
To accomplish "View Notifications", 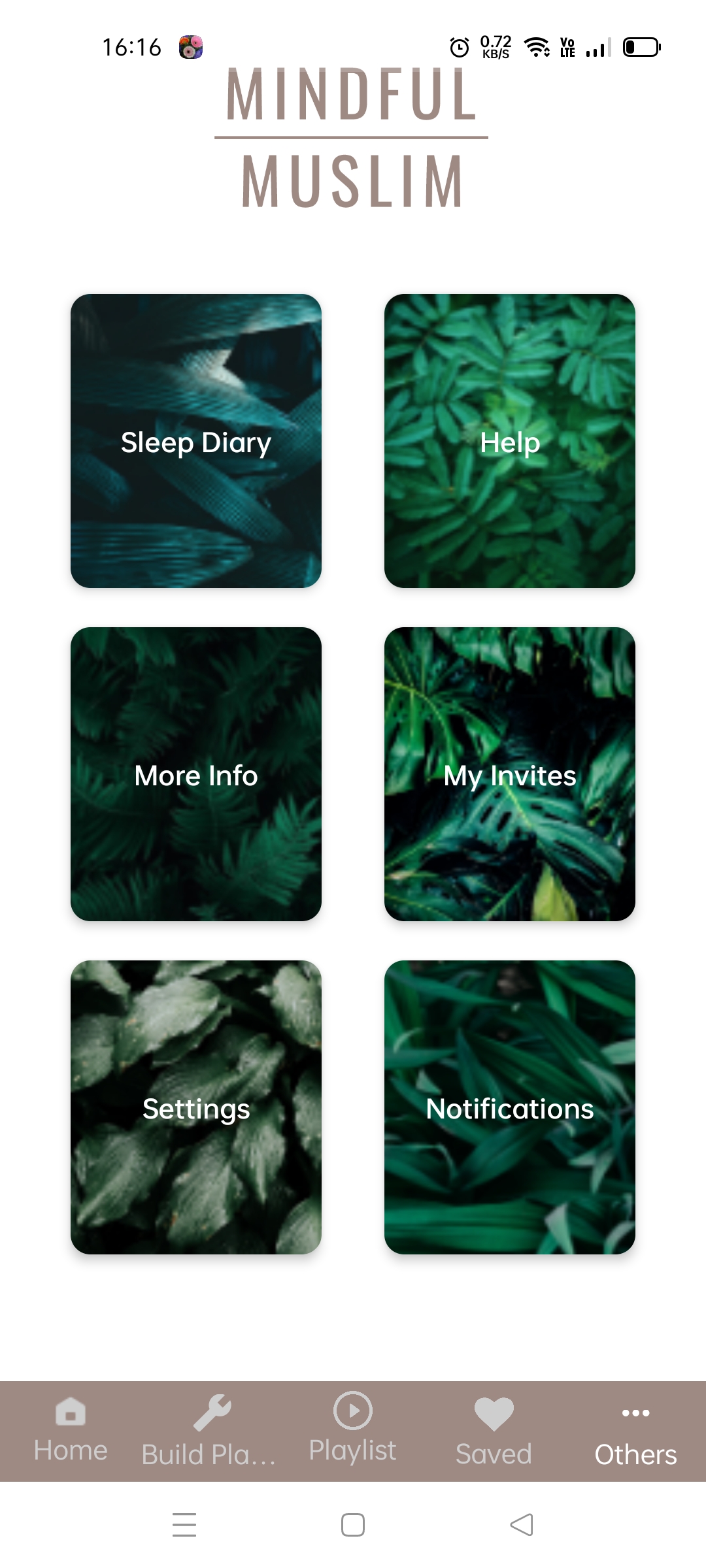I will 510,1109.
